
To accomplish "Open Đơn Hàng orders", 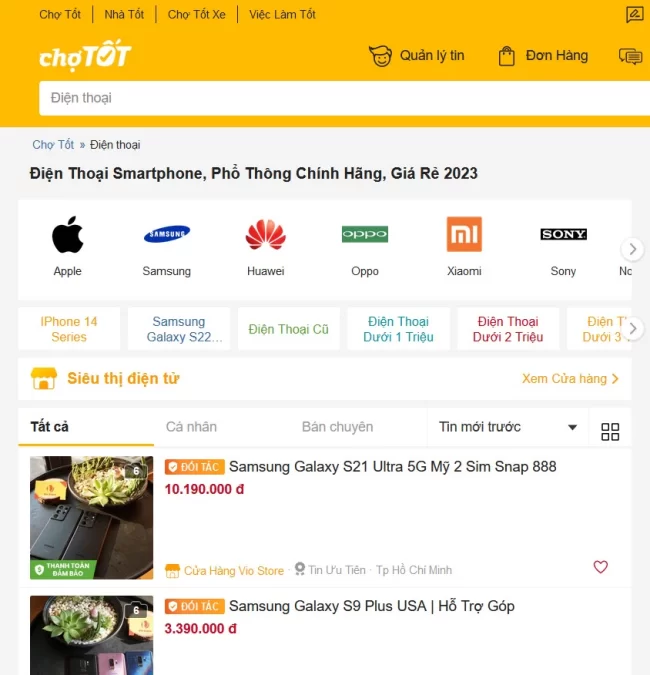I will pos(543,56).
